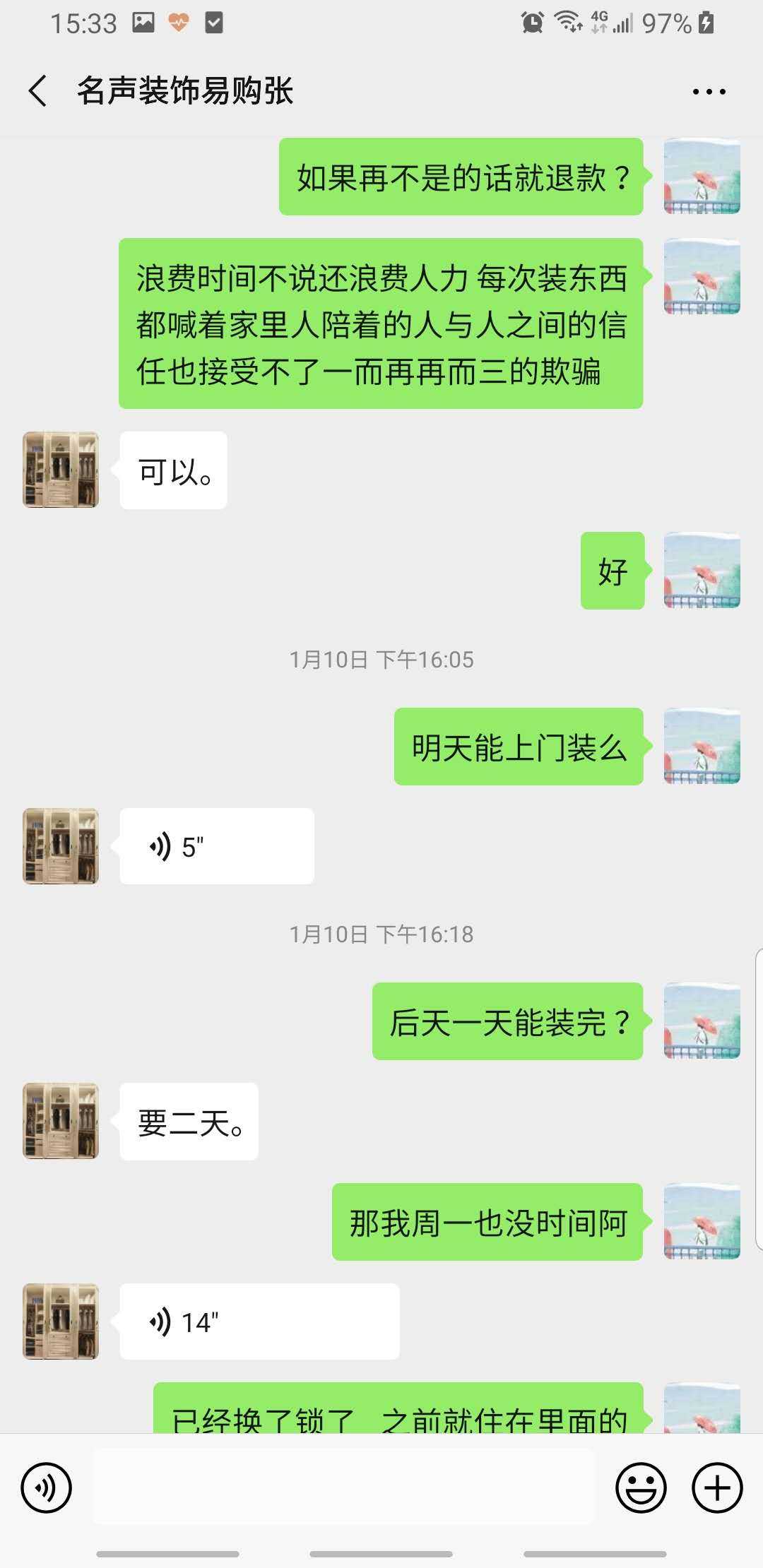Open the plus attachment menu
This screenshot has width=763, height=1568.
pos(716,1487)
